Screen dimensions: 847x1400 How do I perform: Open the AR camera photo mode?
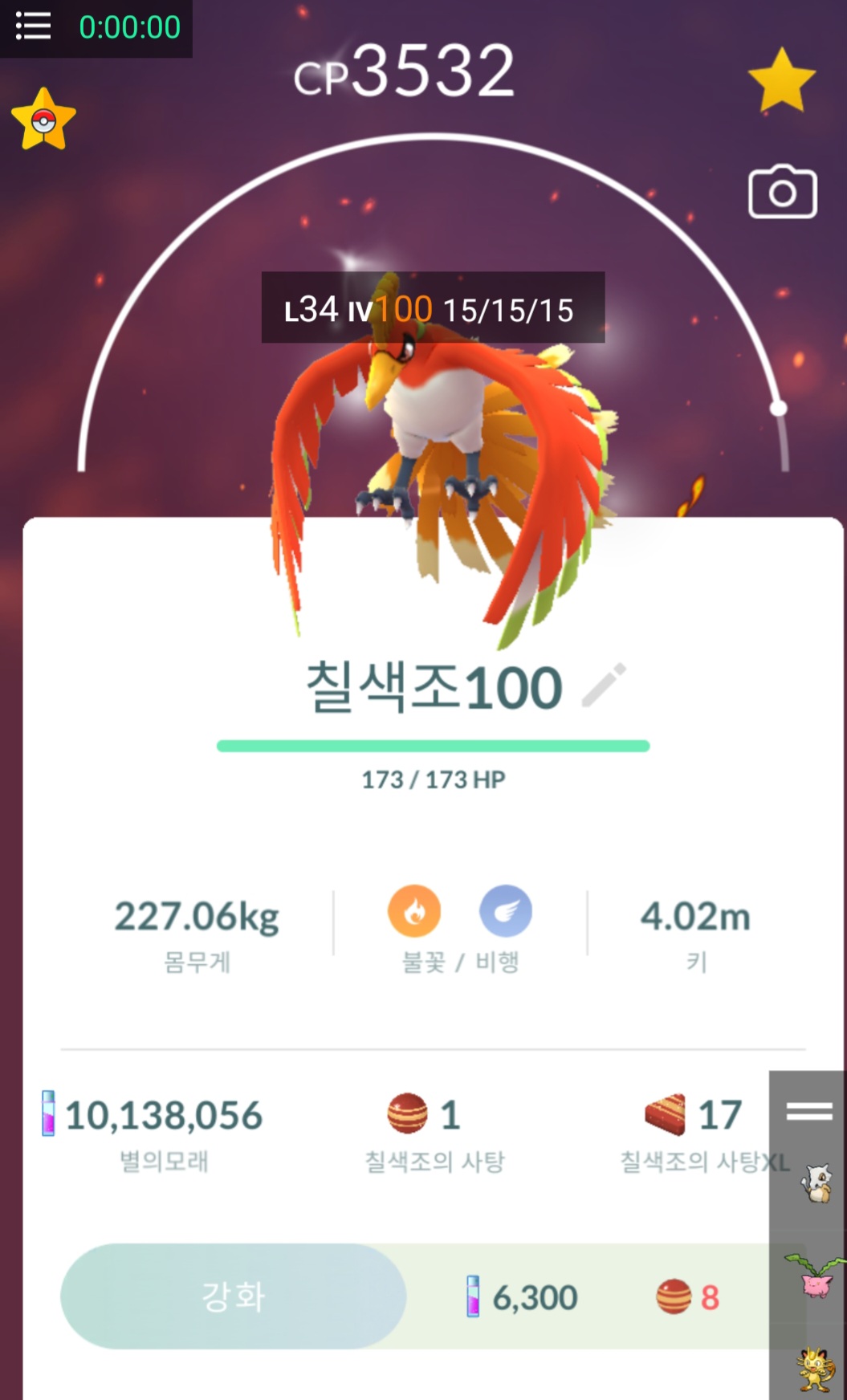tap(782, 192)
